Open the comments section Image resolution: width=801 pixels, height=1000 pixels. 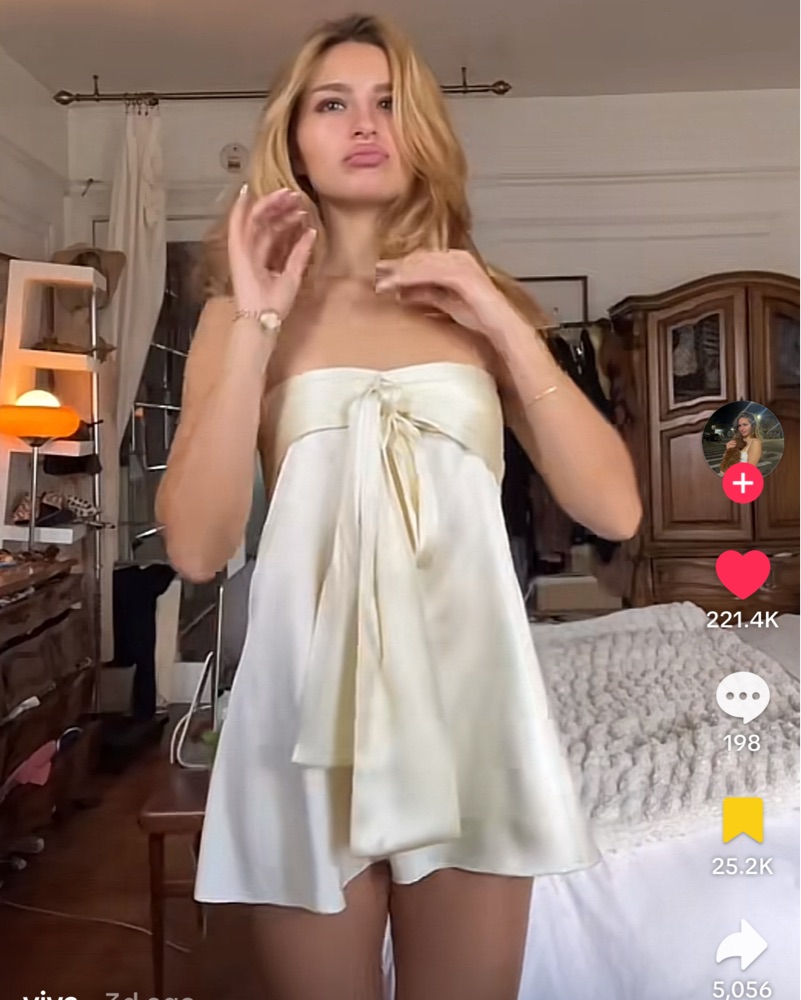[742, 696]
